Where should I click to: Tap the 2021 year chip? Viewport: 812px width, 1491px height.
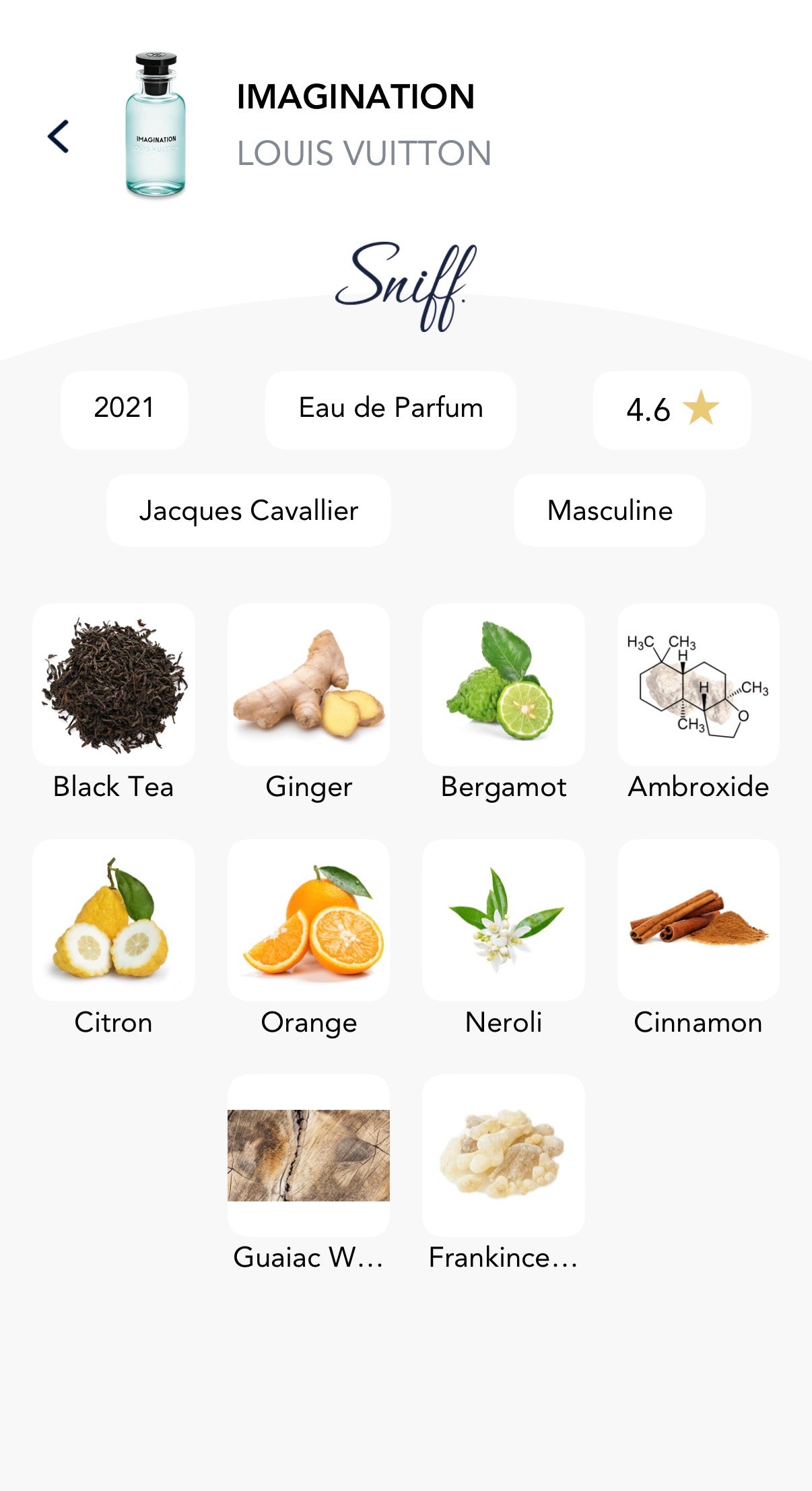click(x=124, y=409)
